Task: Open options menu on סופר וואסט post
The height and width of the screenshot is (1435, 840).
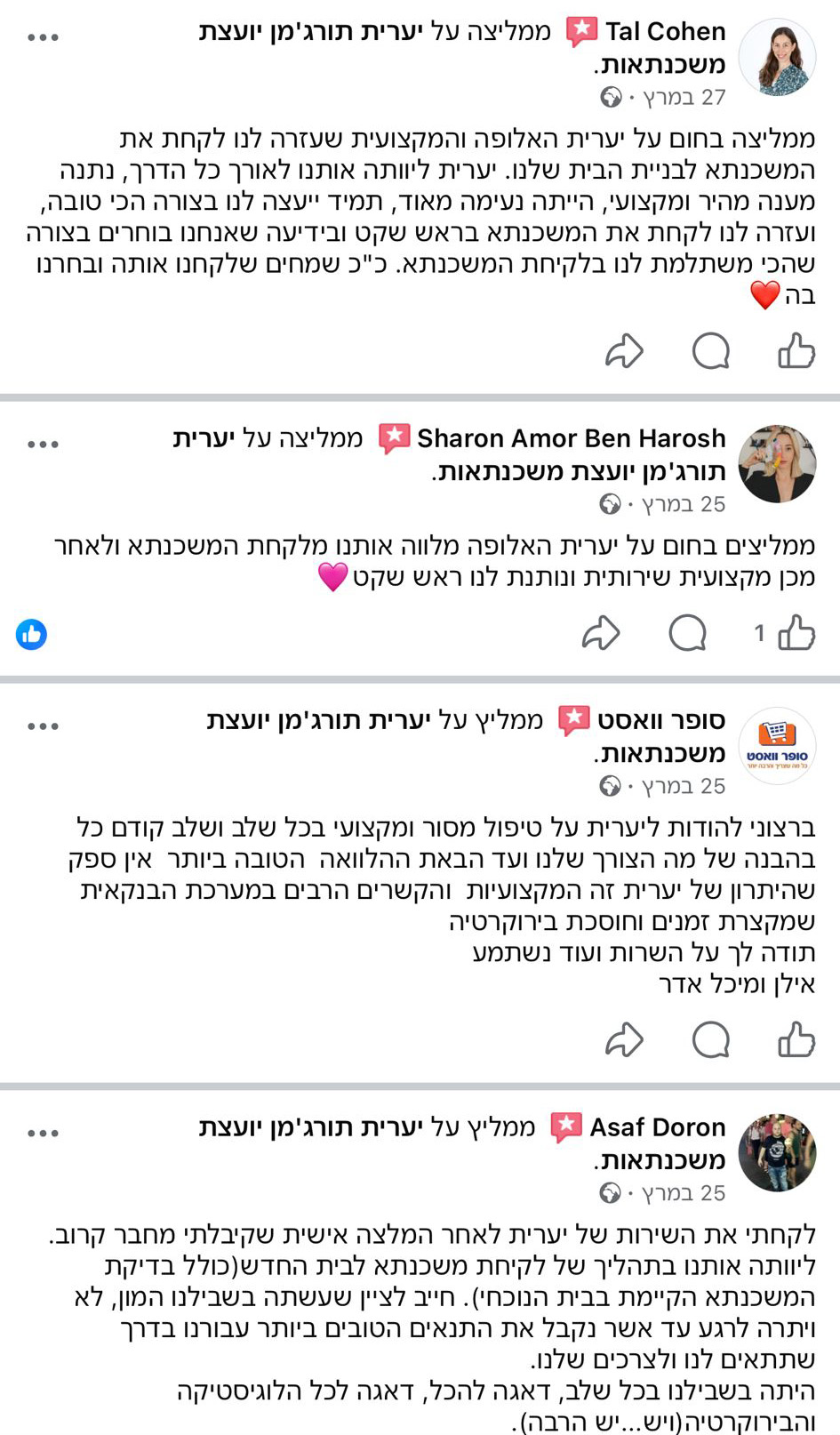Action: tap(43, 726)
